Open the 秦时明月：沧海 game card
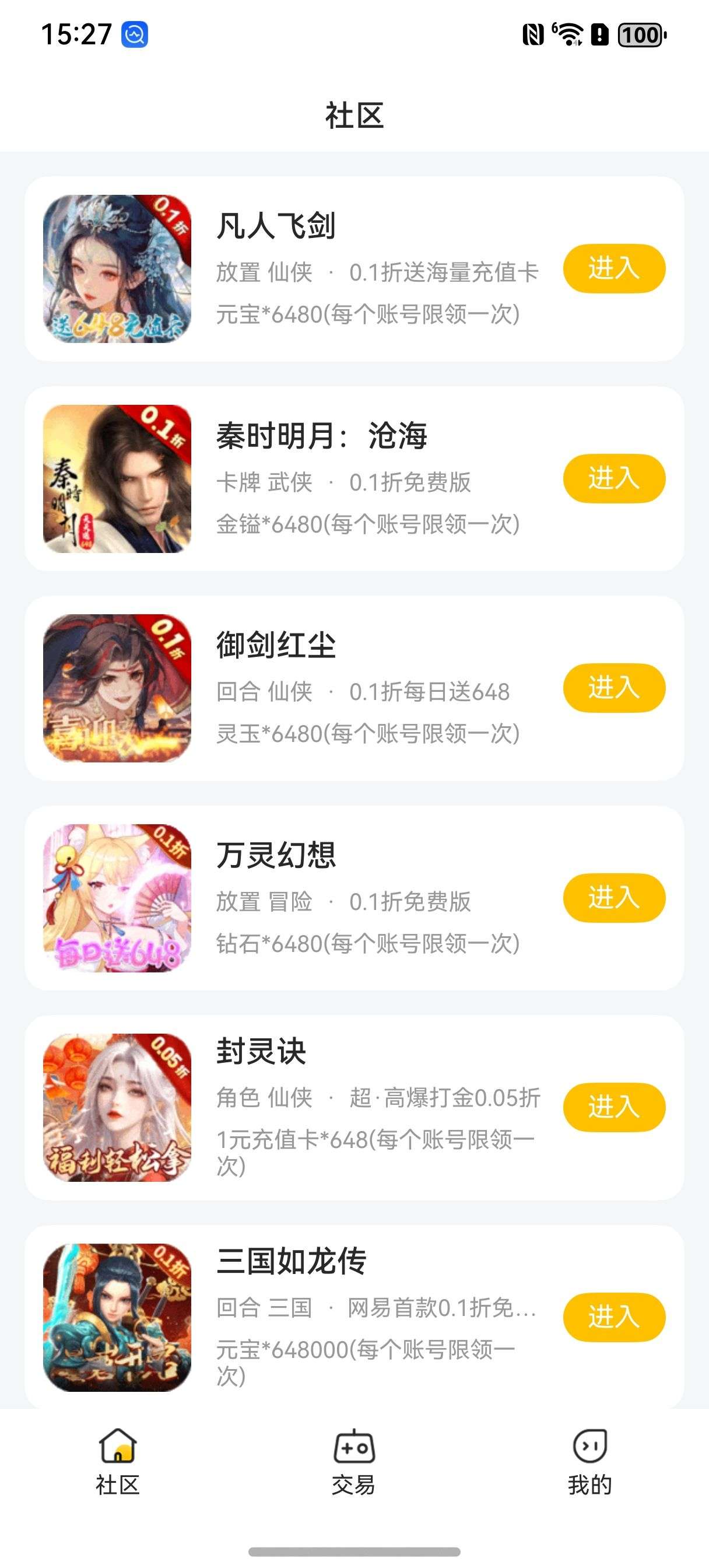This screenshot has height=1568, width=709. [x=354, y=478]
